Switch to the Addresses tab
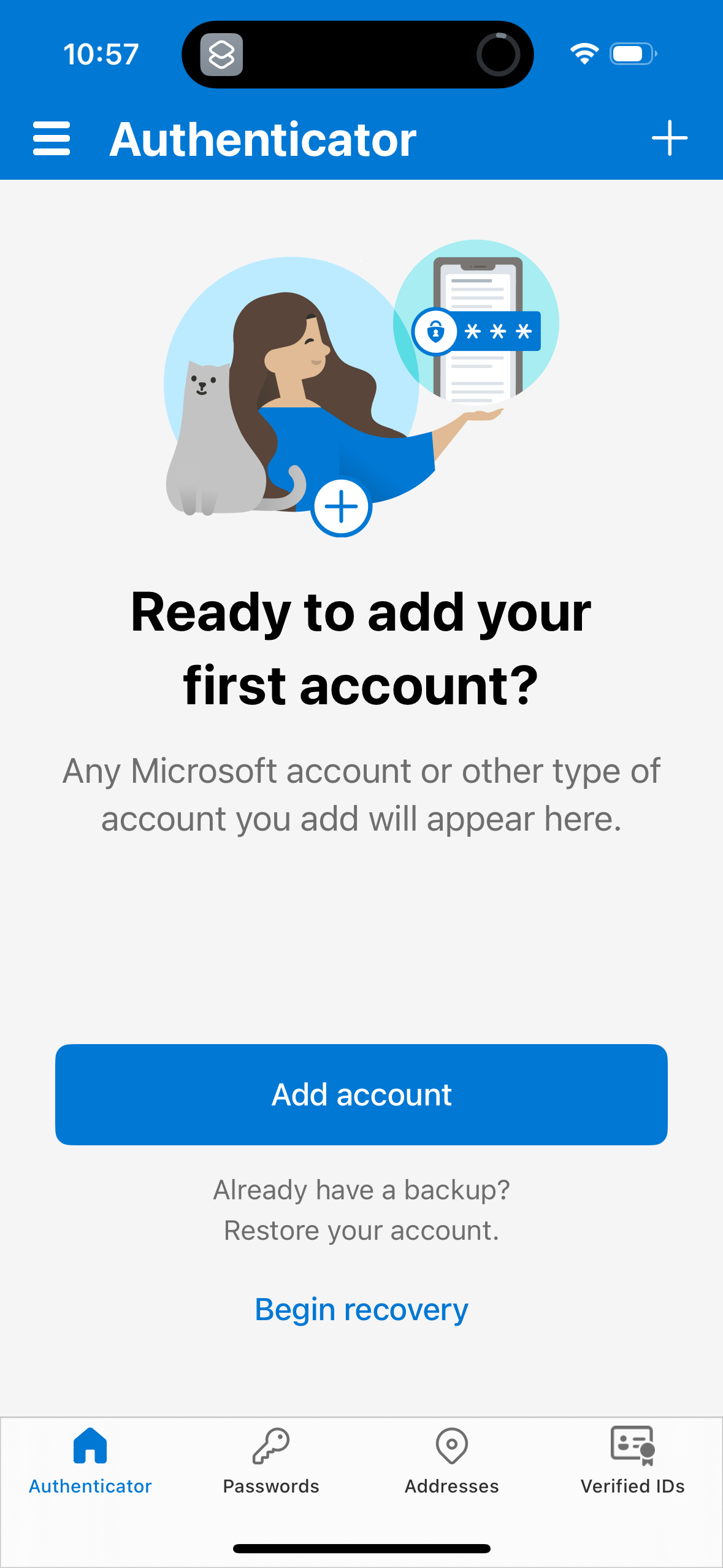The width and height of the screenshot is (723, 1568). 451,1472
